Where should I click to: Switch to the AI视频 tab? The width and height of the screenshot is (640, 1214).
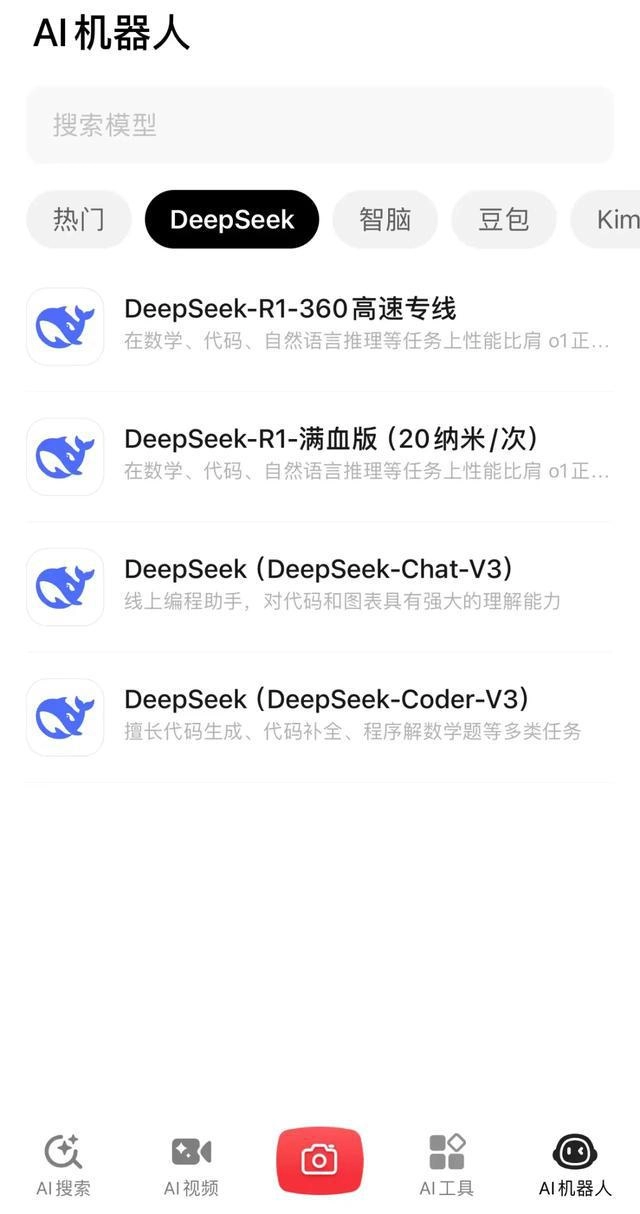click(191, 1166)
